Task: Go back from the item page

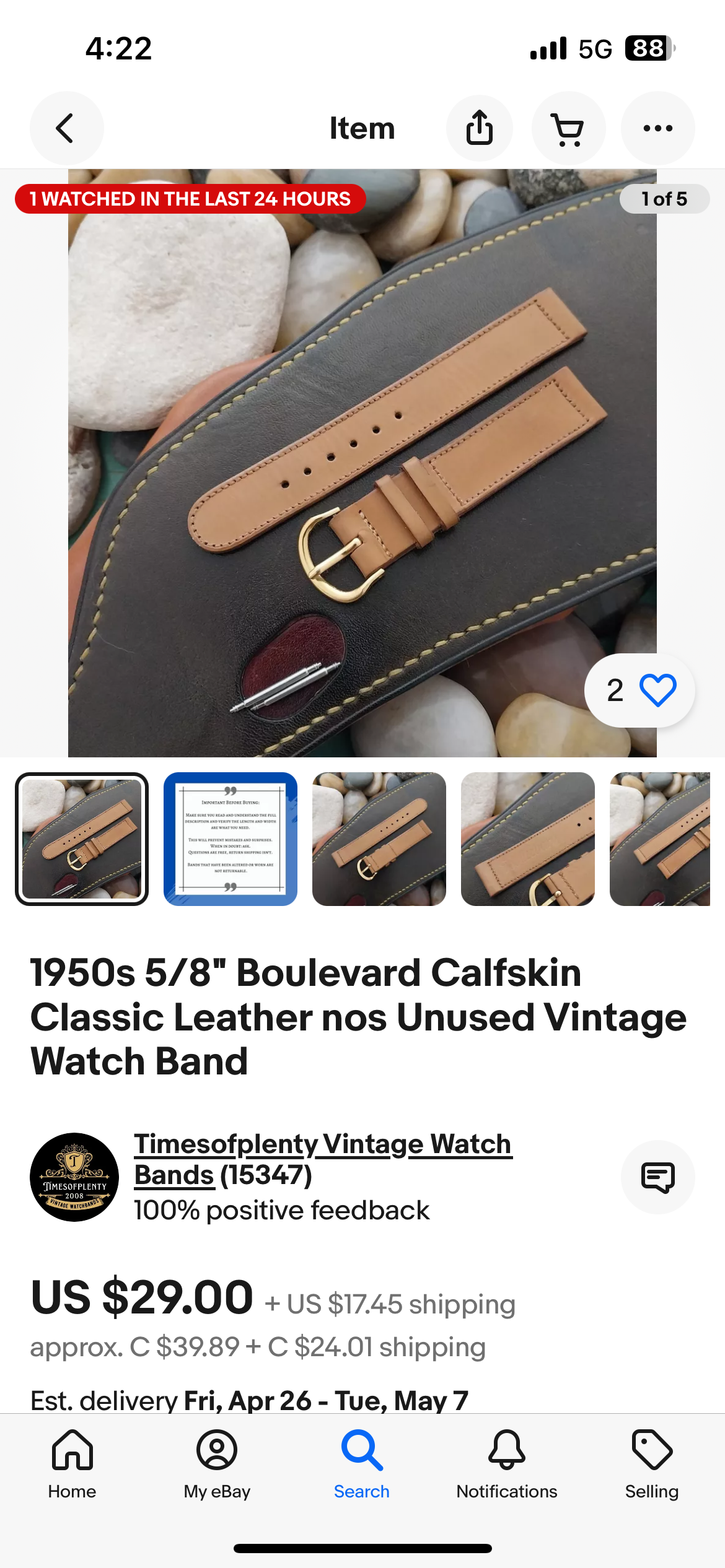Action: pyautogui.click(x=66, y=128)
